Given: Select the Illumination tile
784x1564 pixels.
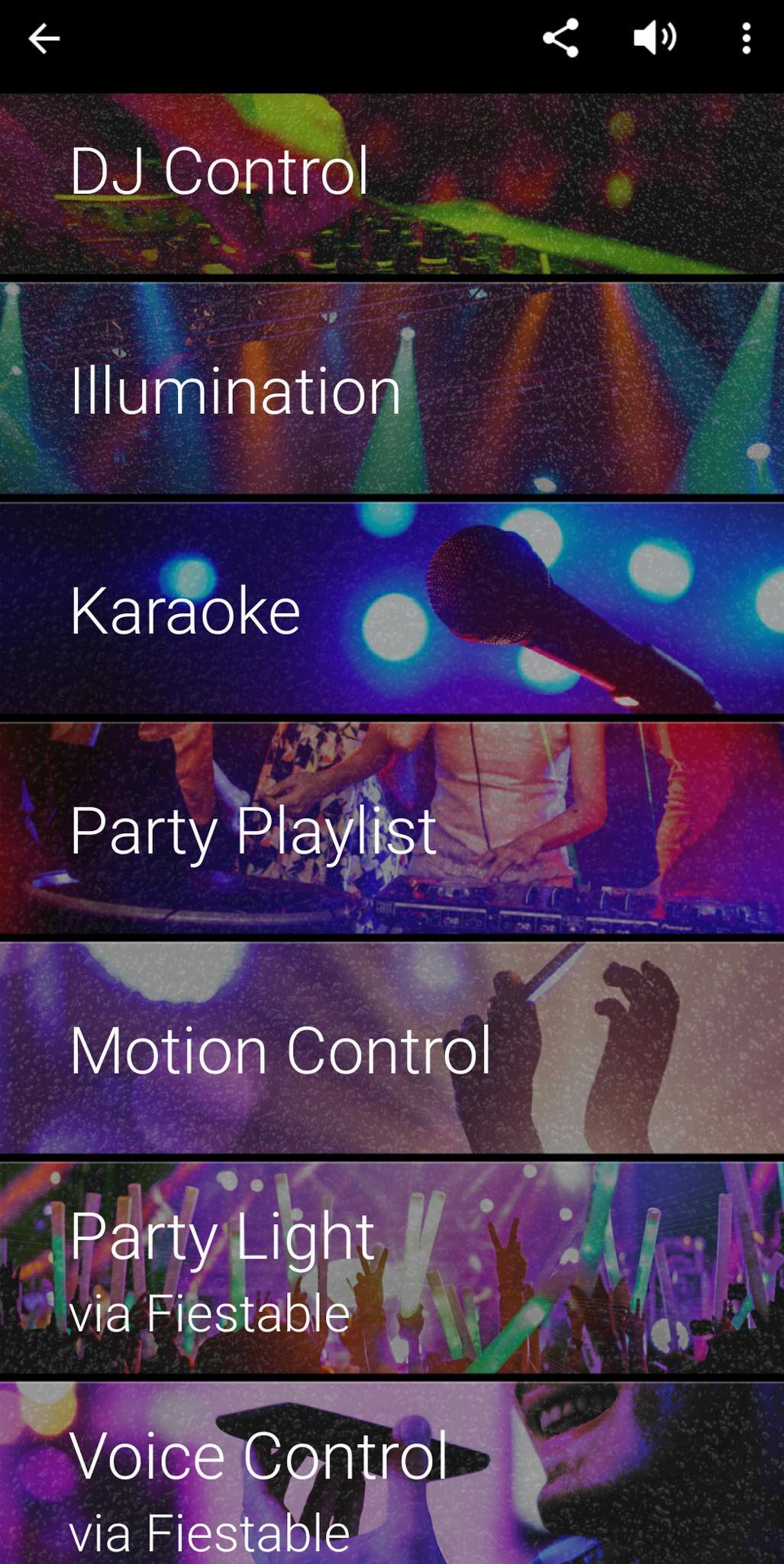Looking at the screenshot, I should [392, 389].
